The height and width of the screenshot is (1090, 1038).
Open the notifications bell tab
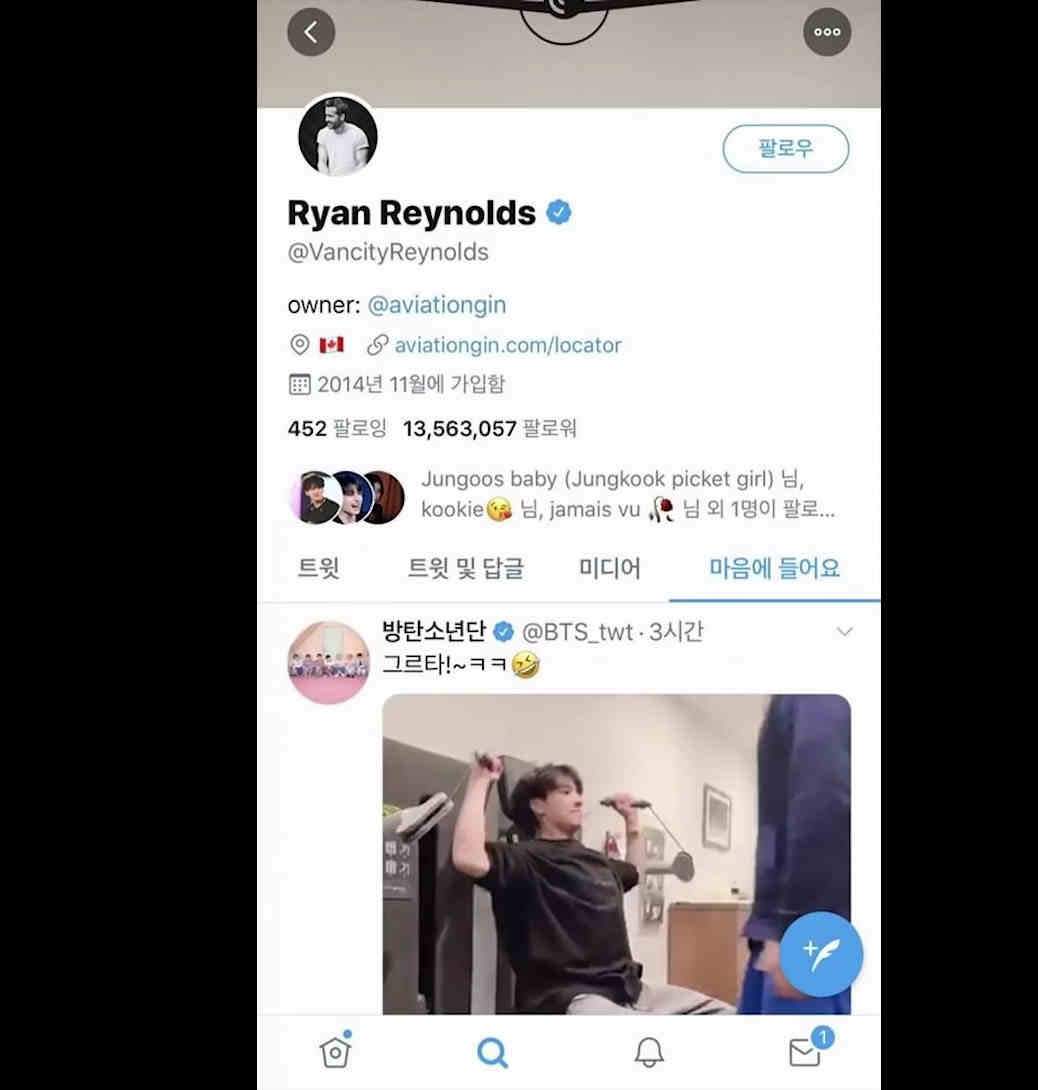[x=649, y=1051]
